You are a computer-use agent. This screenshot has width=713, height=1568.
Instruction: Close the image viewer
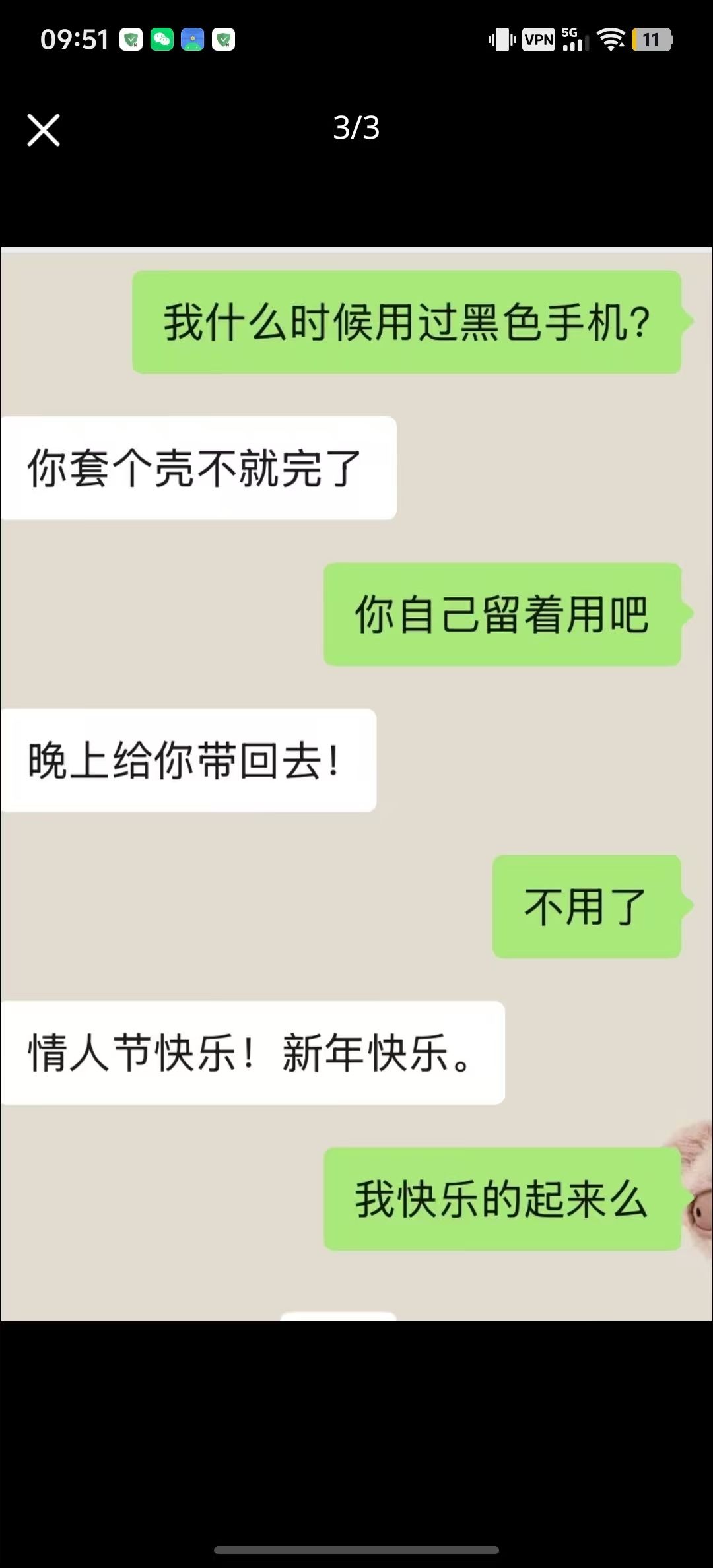(x=44, y=129)
